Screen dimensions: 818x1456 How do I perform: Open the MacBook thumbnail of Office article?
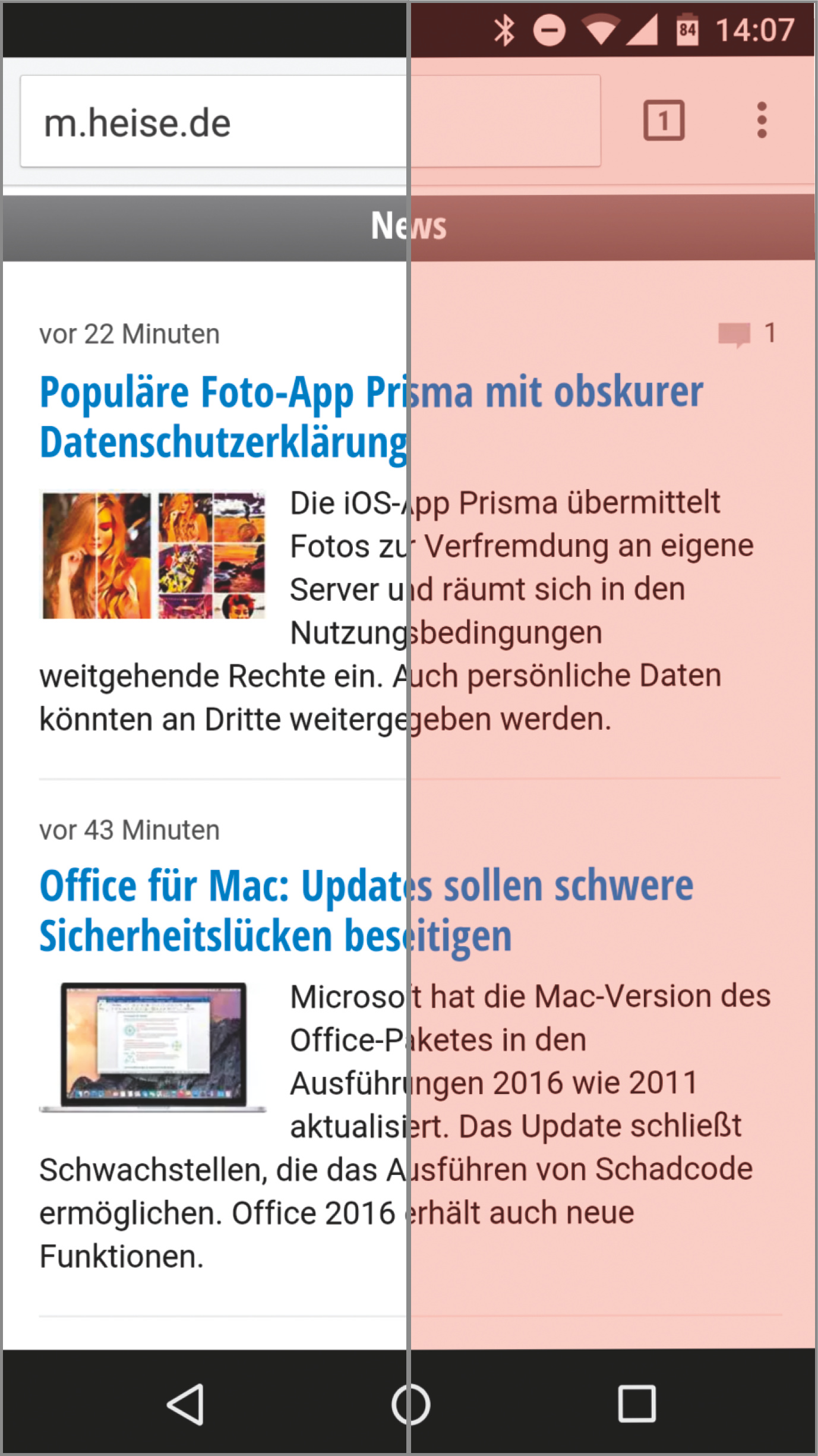pyautogui.click(x=153, y=1047)
